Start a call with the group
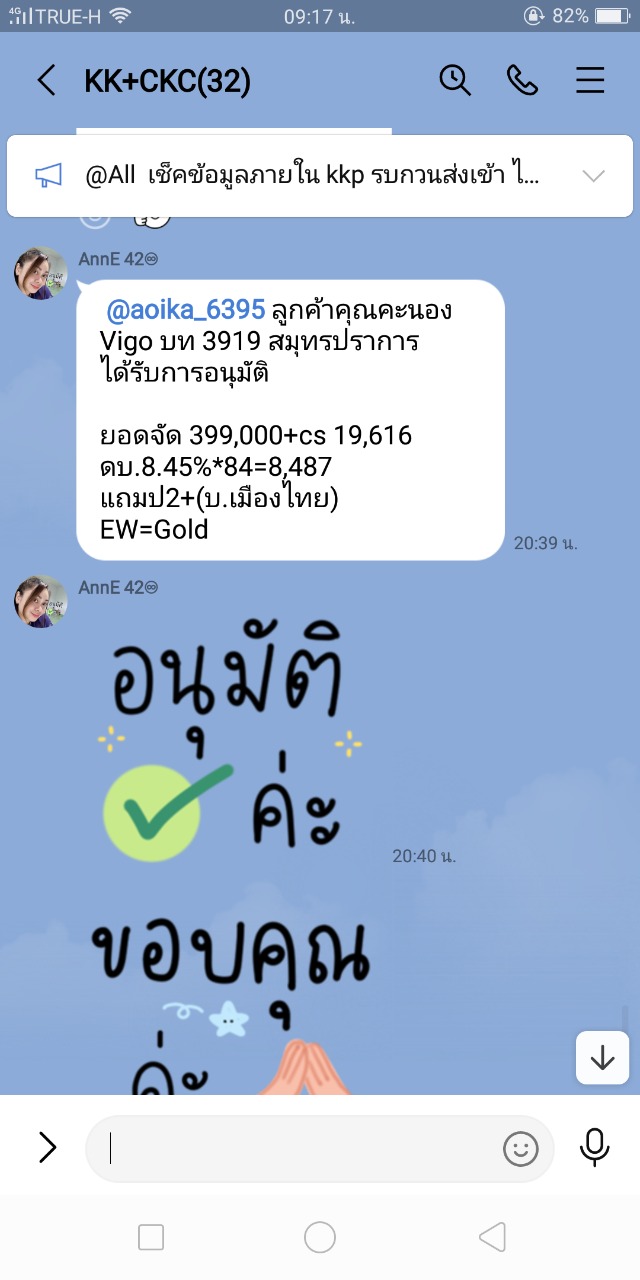Image resolution: width=640 pixels, height=1280 pixels. [x=522, y=81]
